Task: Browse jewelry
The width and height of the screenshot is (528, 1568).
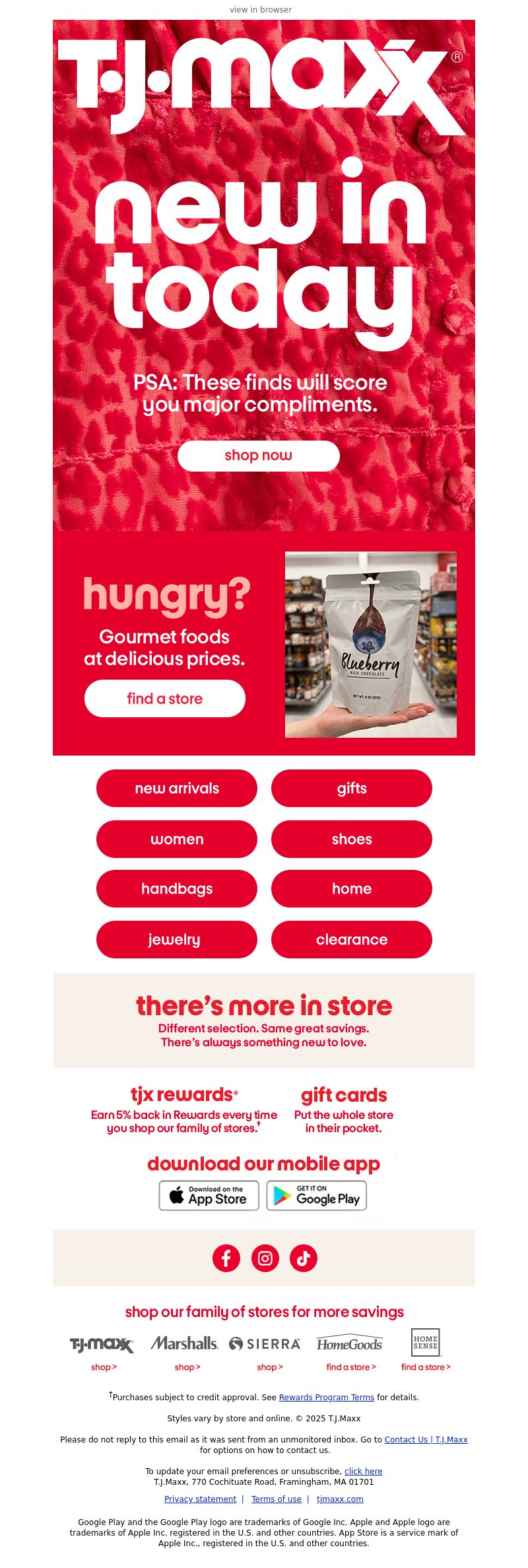Action: (x=177, y=940)
